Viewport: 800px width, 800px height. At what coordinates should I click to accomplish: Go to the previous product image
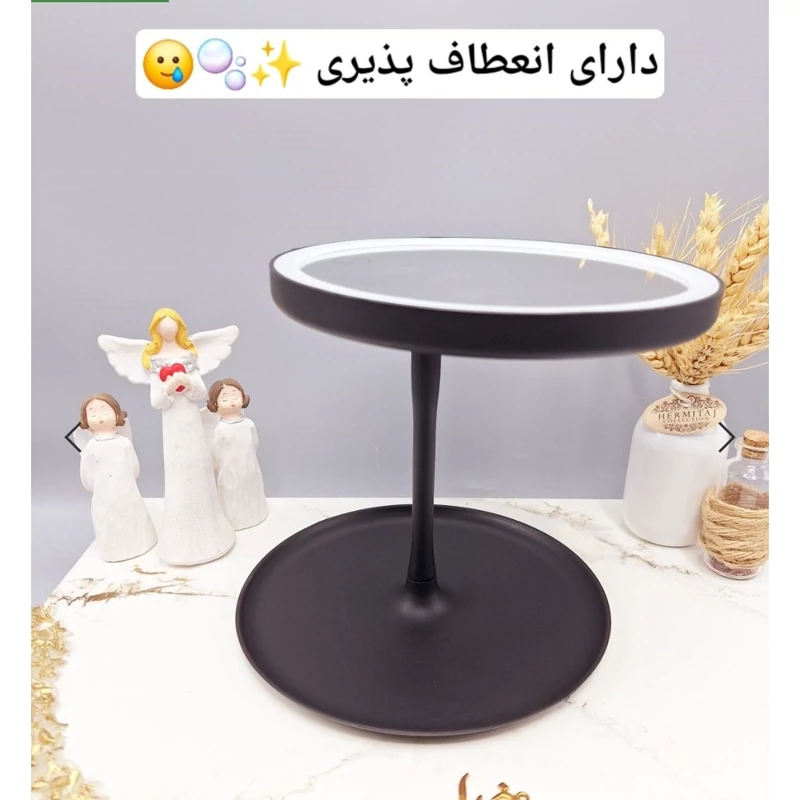click(x=72, y=436)
